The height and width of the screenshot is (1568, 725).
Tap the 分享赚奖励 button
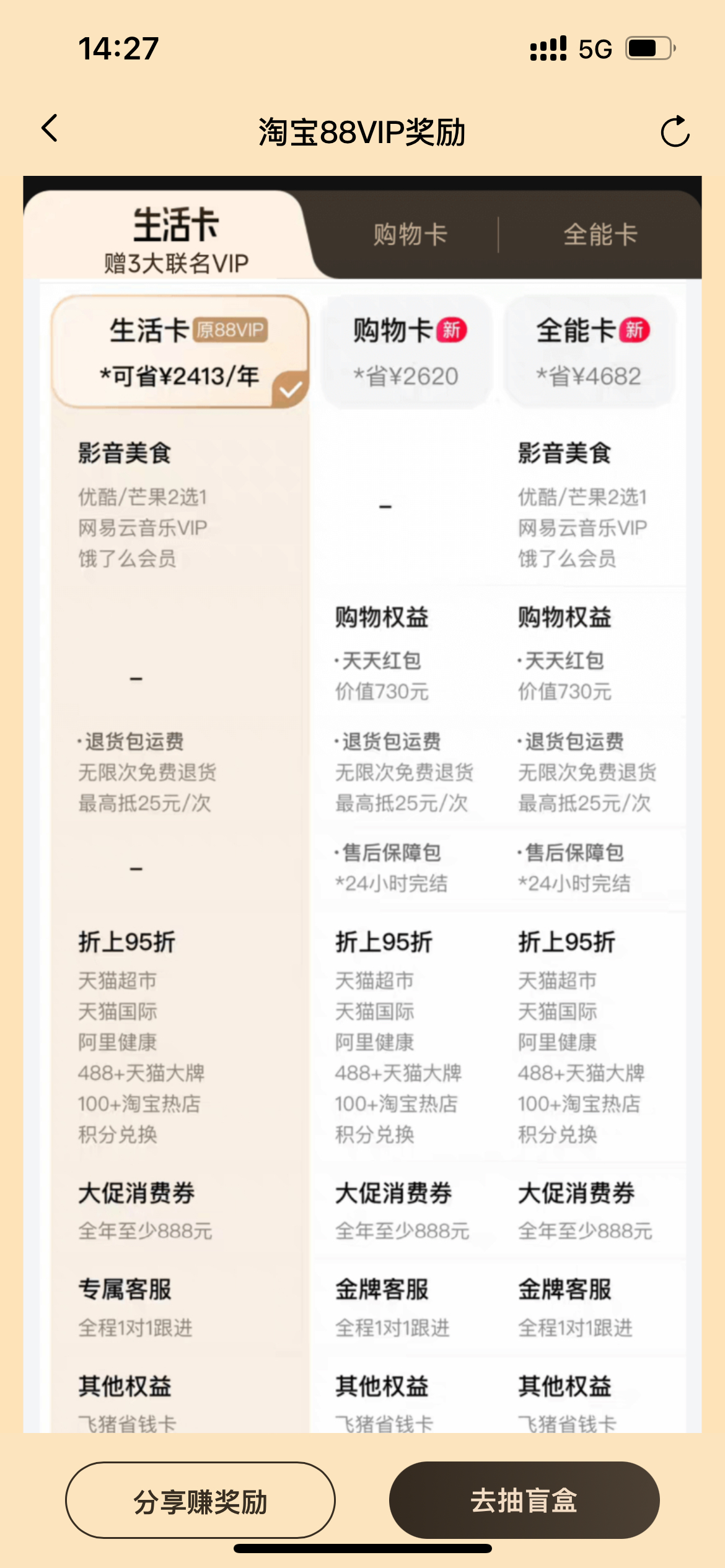click(x=200, y=1500)
